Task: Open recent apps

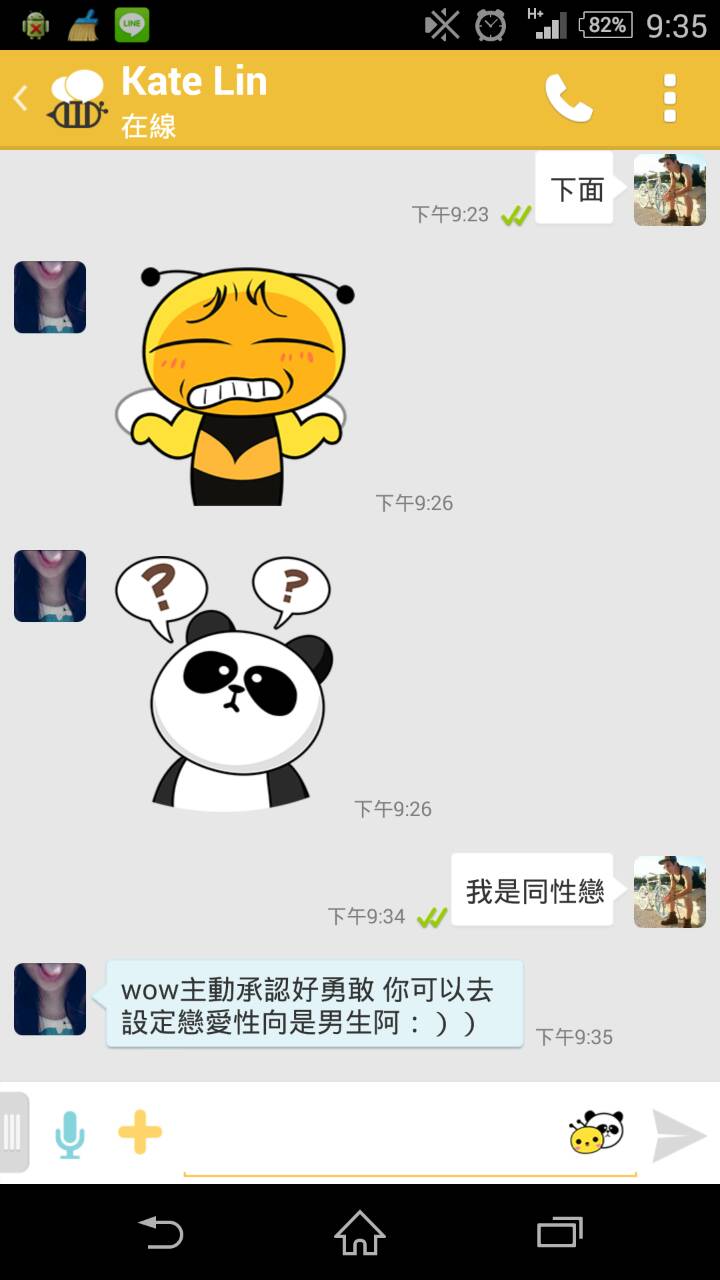Action: pos(560,1232)
